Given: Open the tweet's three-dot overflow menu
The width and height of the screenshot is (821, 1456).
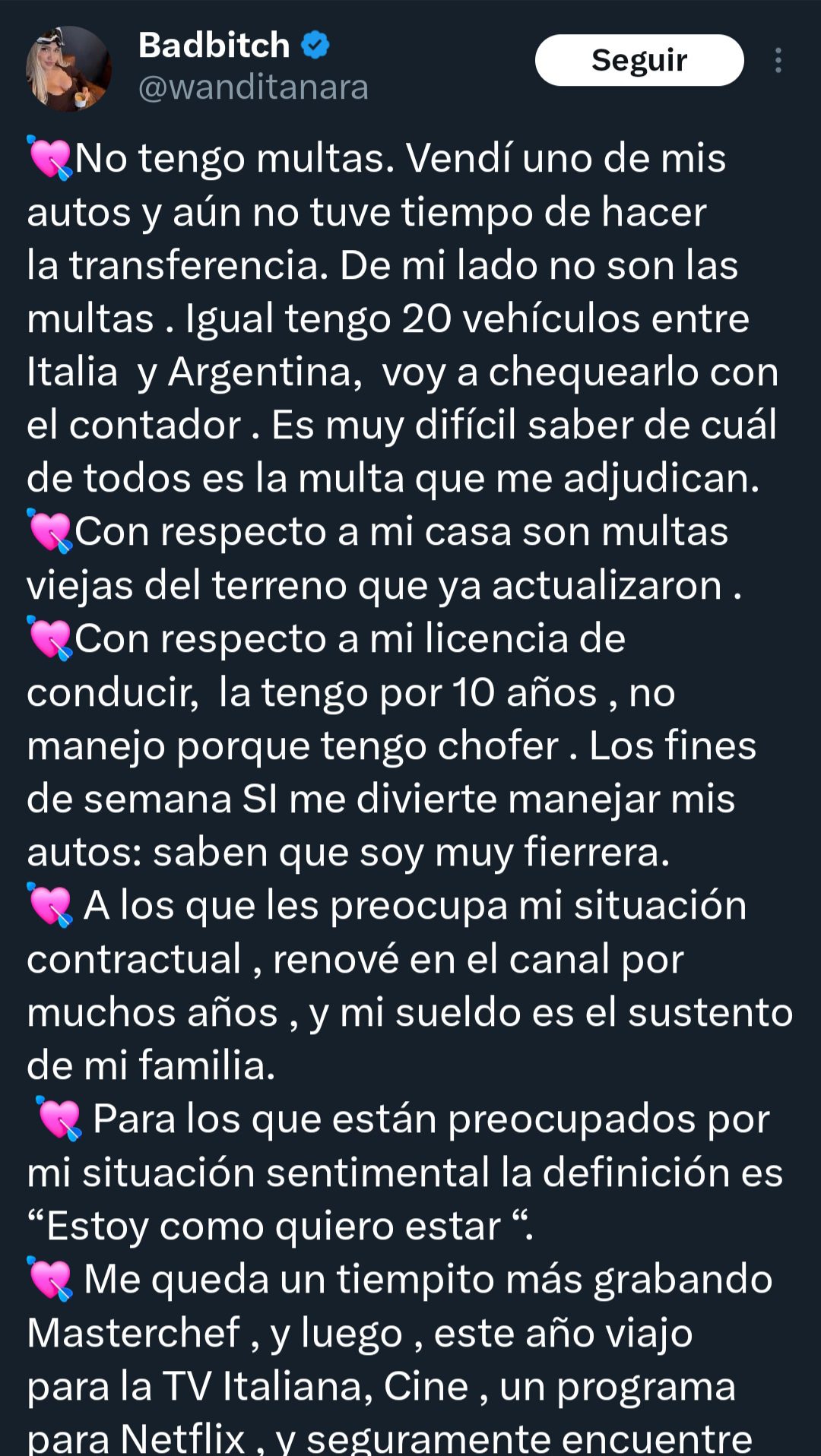Looking at the screenshot, I should pyautogui.click(x=778, y=60).
